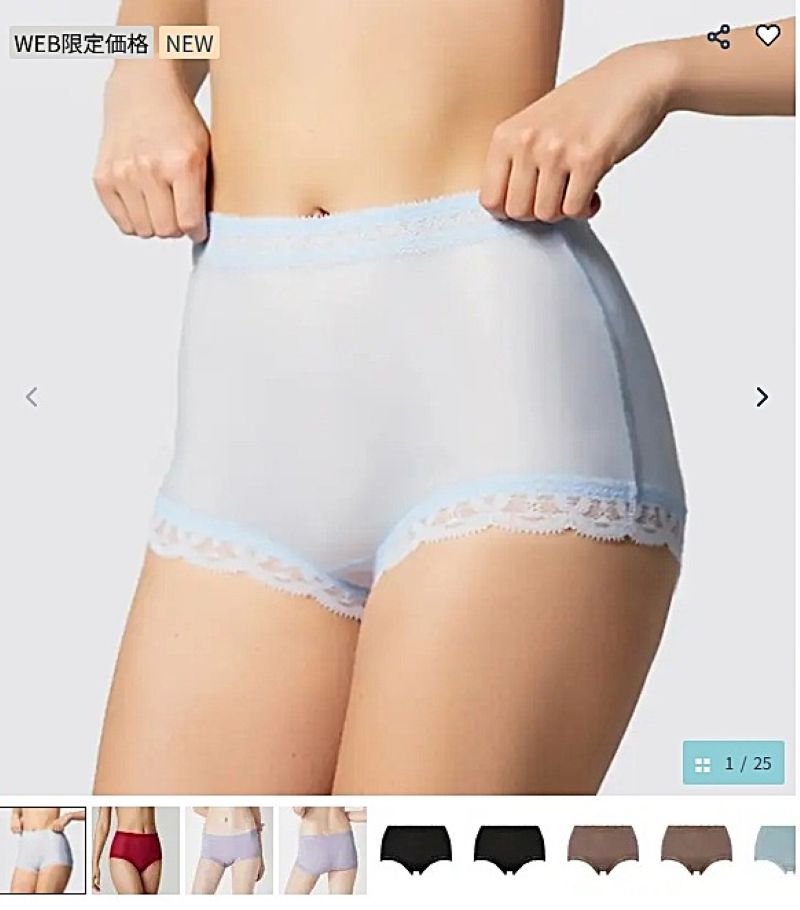Select the second lavender shorts thumbnail
The width and height of the screenshot is (800, 910).
click(x=322, y=850)
